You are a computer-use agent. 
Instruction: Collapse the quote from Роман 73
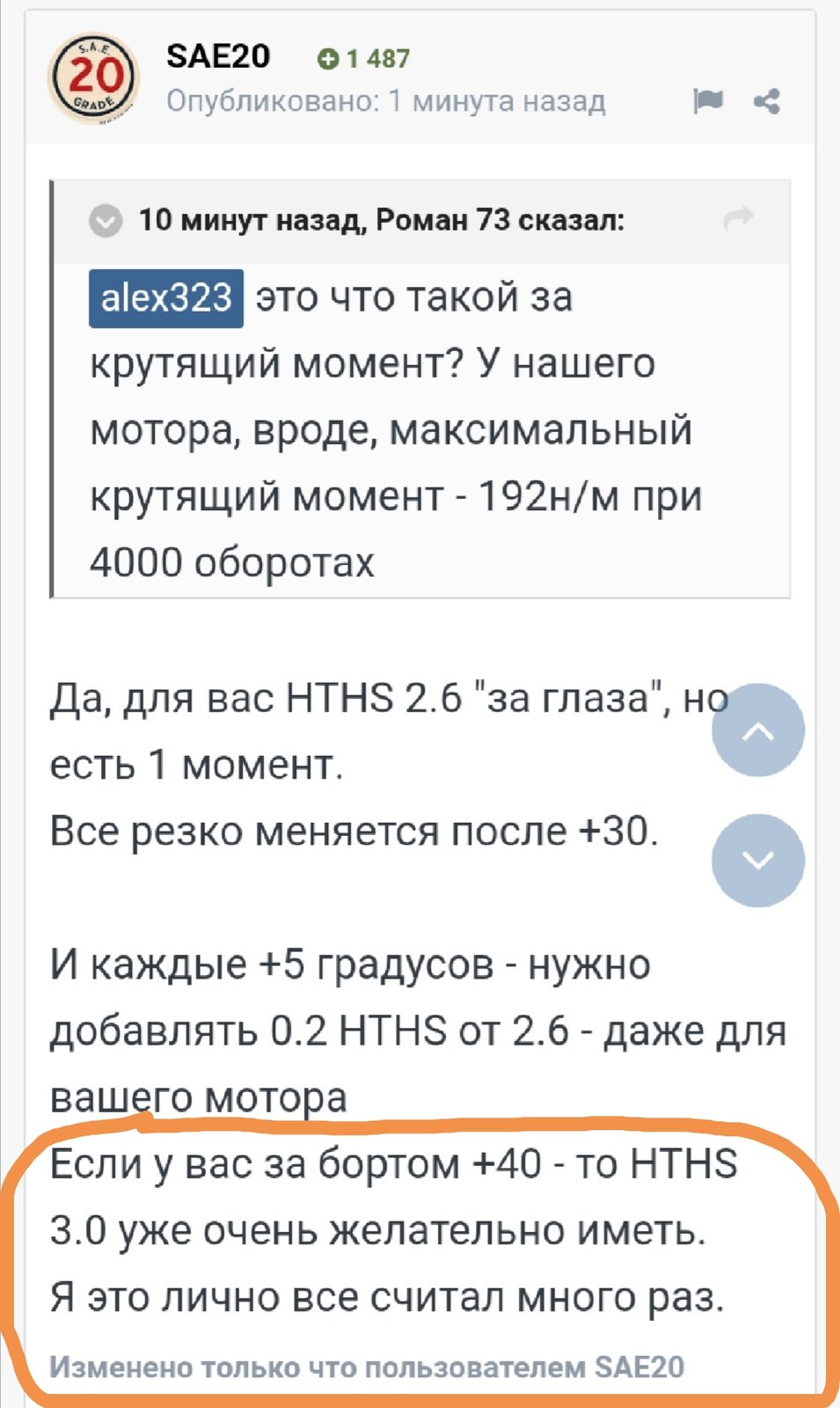click(x=106, y=220)
